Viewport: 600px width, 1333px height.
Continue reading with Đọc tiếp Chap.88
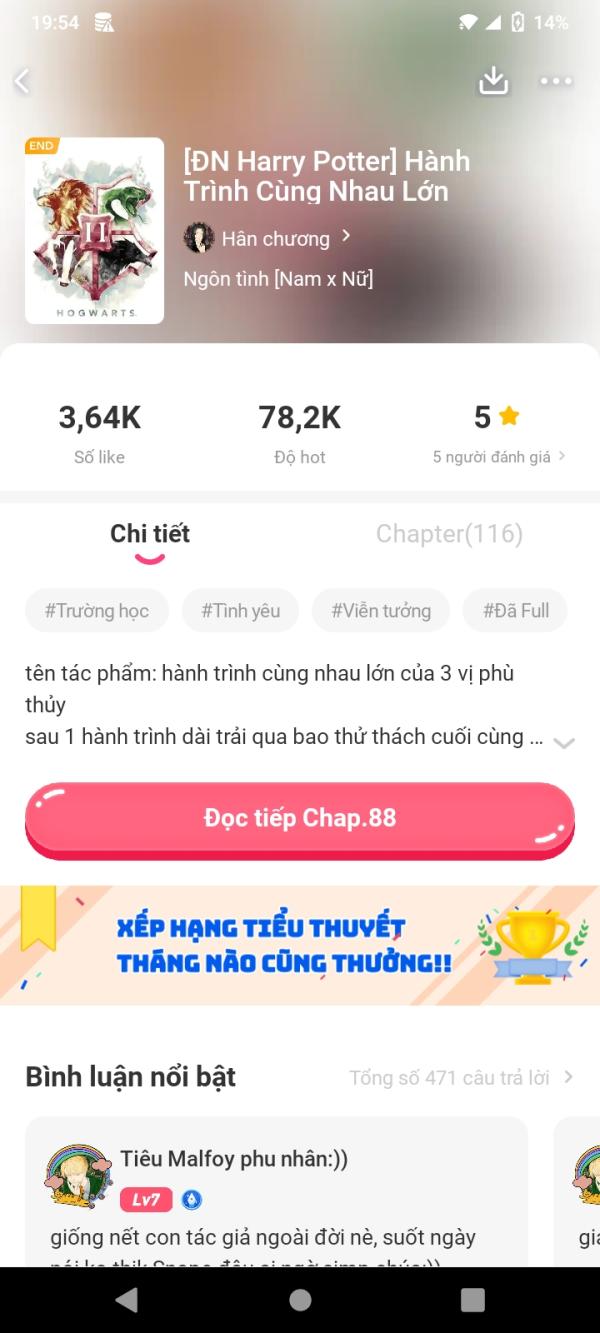click(x=300, y=818)
